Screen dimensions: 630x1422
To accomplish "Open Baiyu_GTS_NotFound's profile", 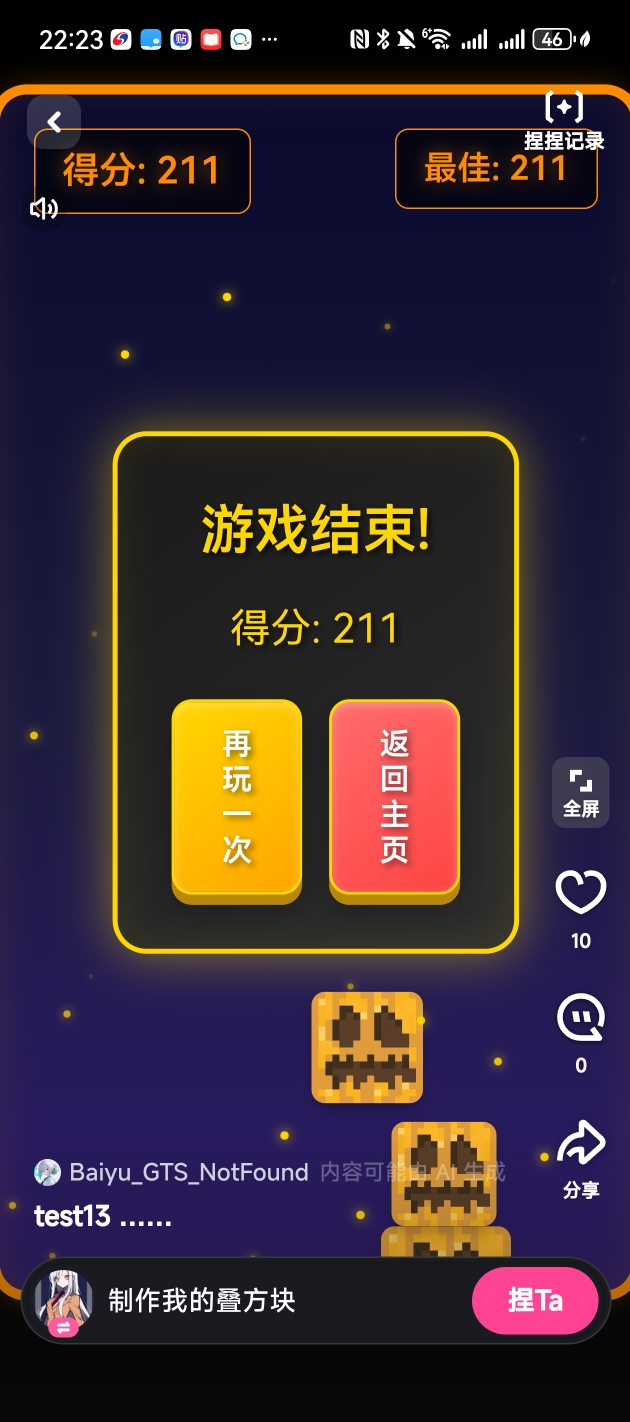I will (188, 1172).
